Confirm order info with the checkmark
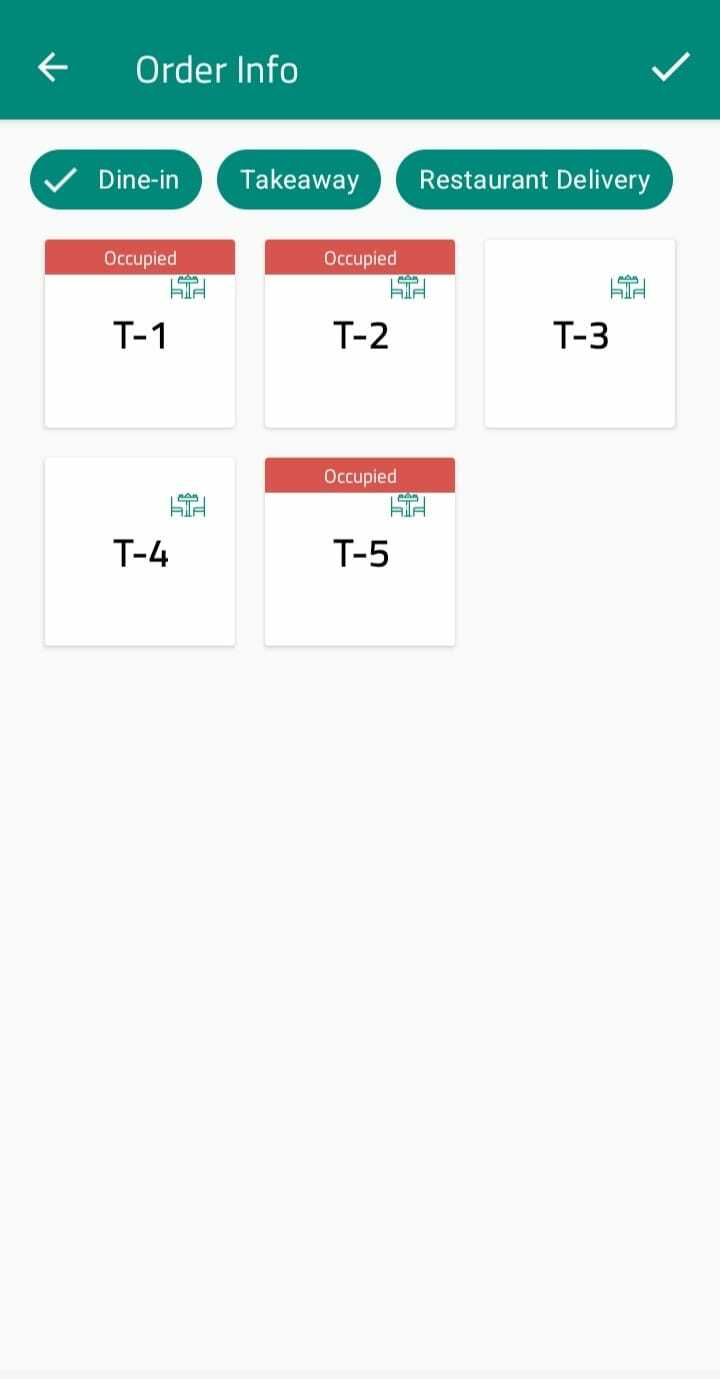The image size is (720, 1379). tap(670, 68)
